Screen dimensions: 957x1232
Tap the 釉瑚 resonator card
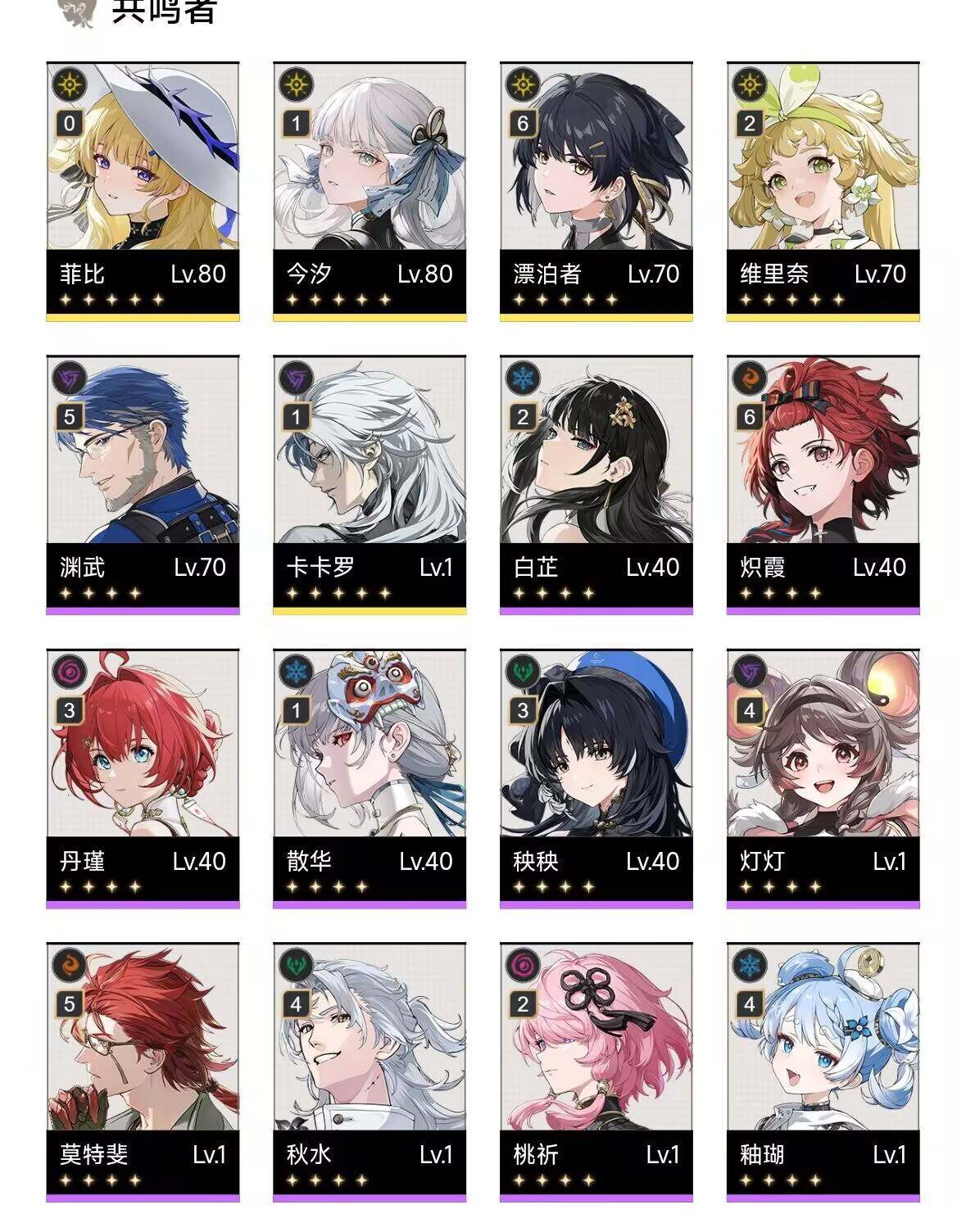pos(823,1071)
